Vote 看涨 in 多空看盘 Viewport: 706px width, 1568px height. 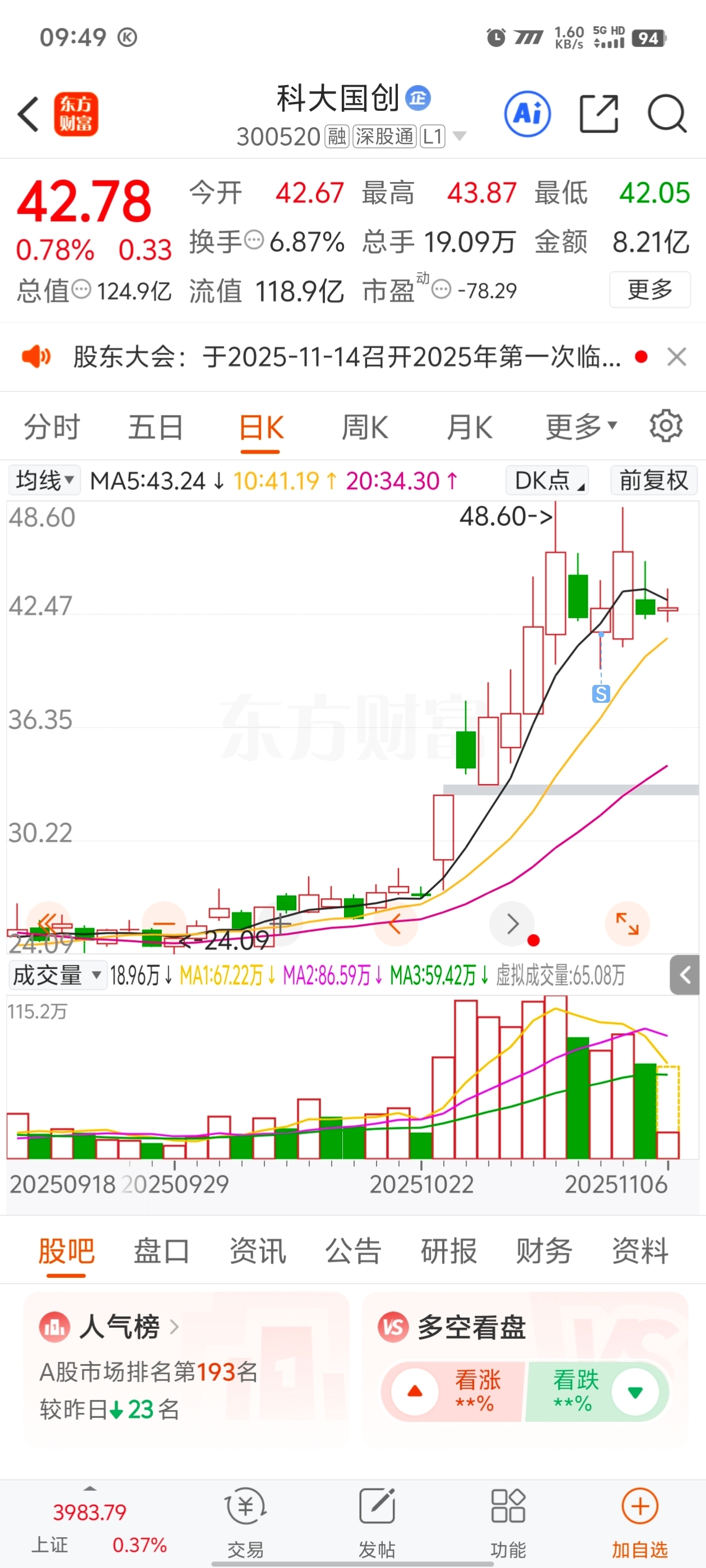452,1392
